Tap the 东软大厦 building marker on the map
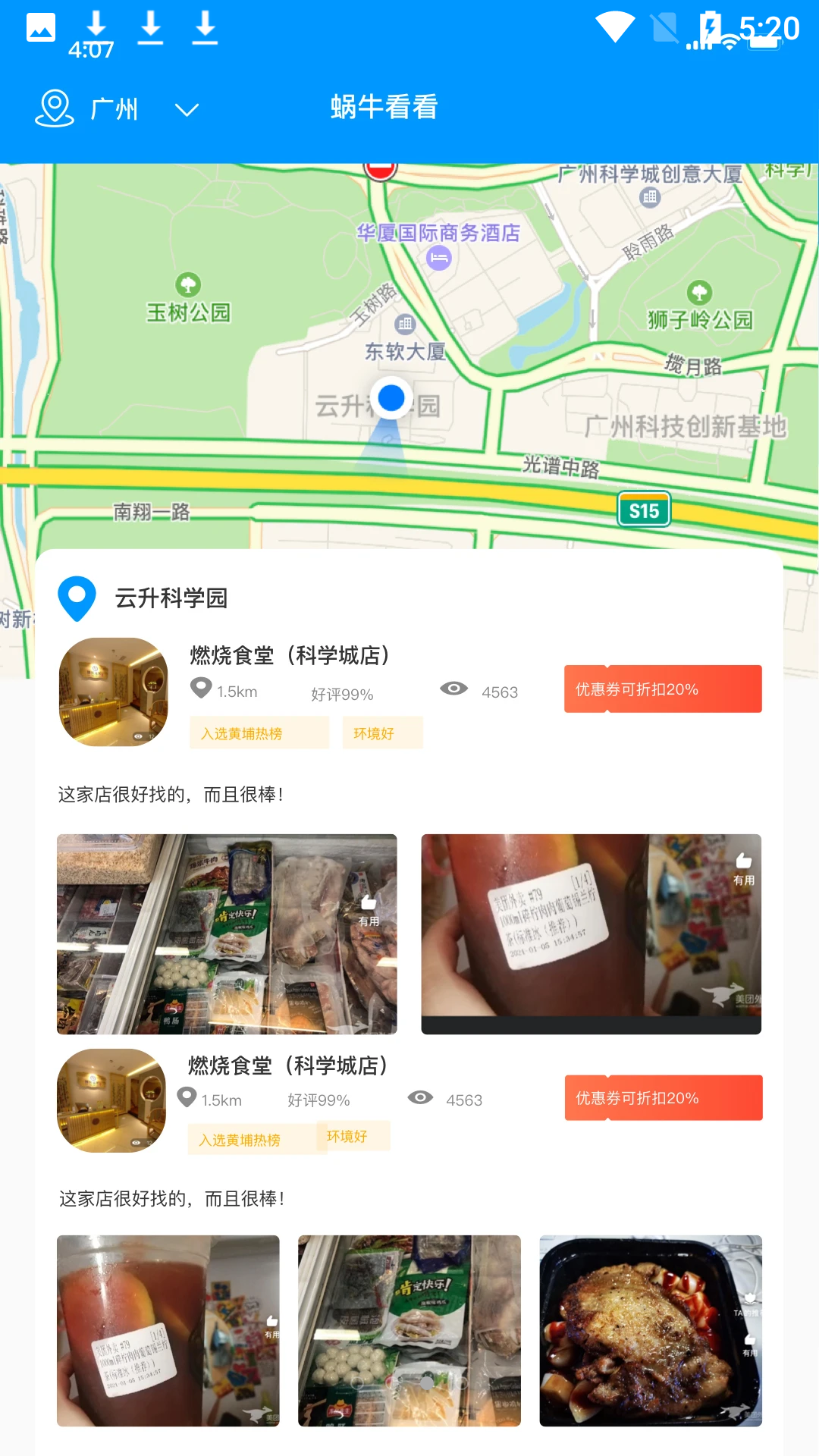 point(405,325)
